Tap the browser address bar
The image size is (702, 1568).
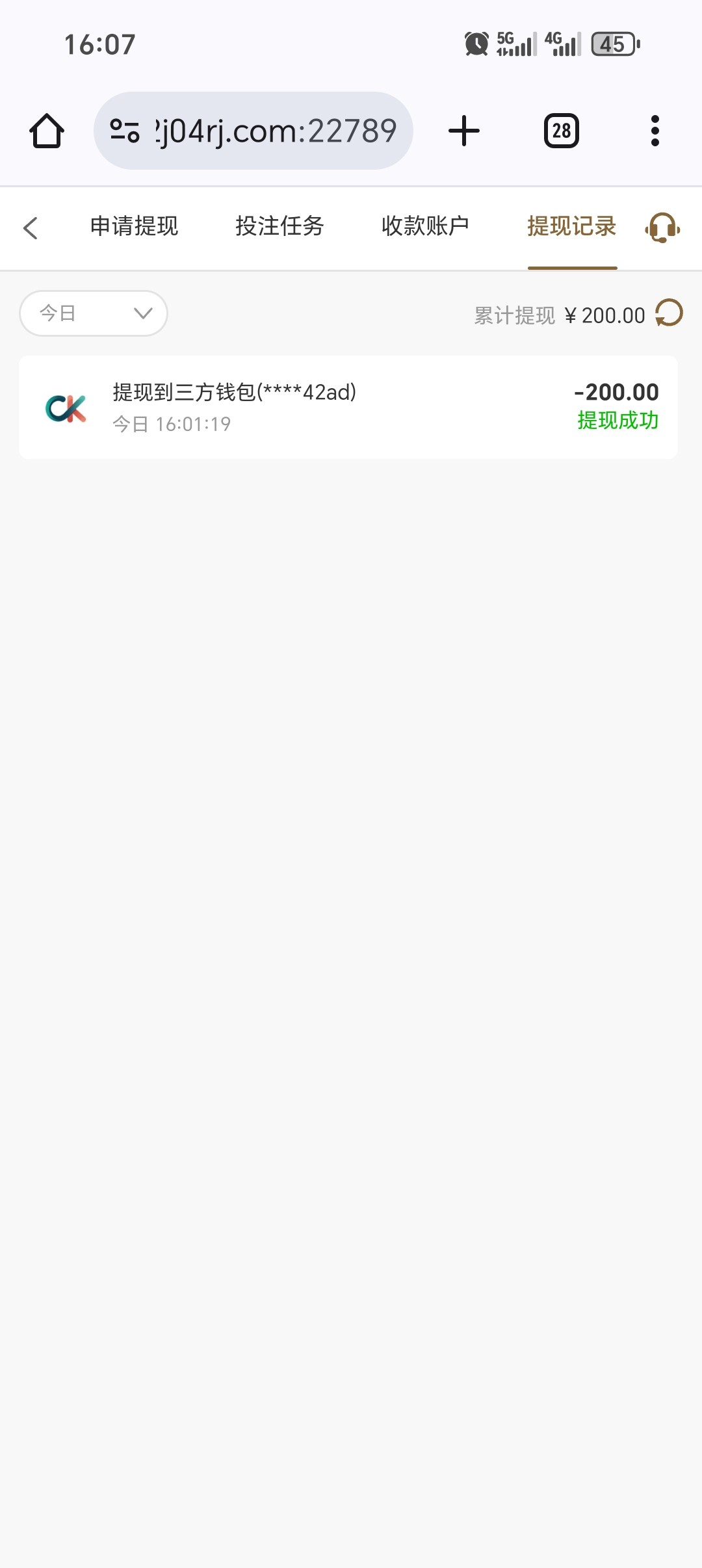tap(253, 131)
